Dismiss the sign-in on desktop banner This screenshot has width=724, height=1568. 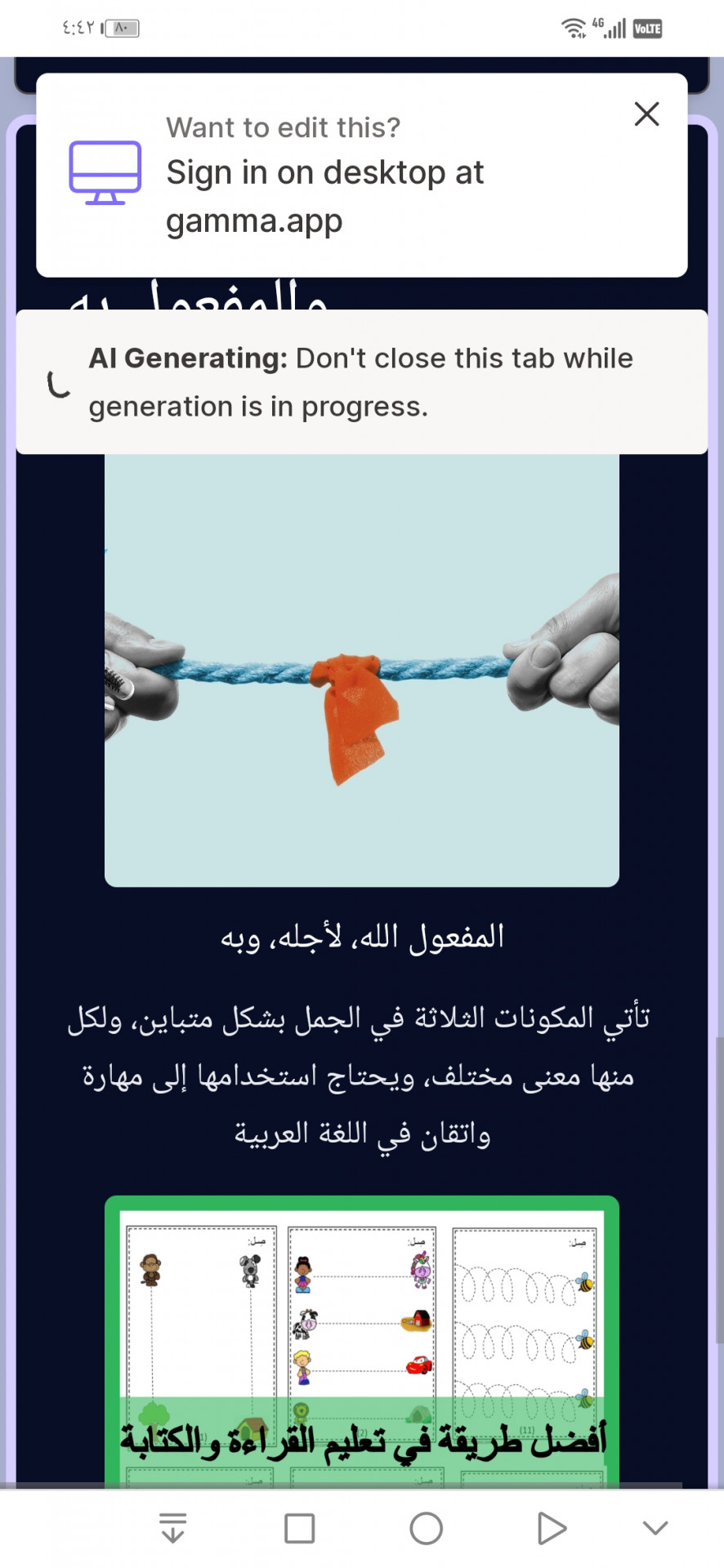[x=646, y=114]
